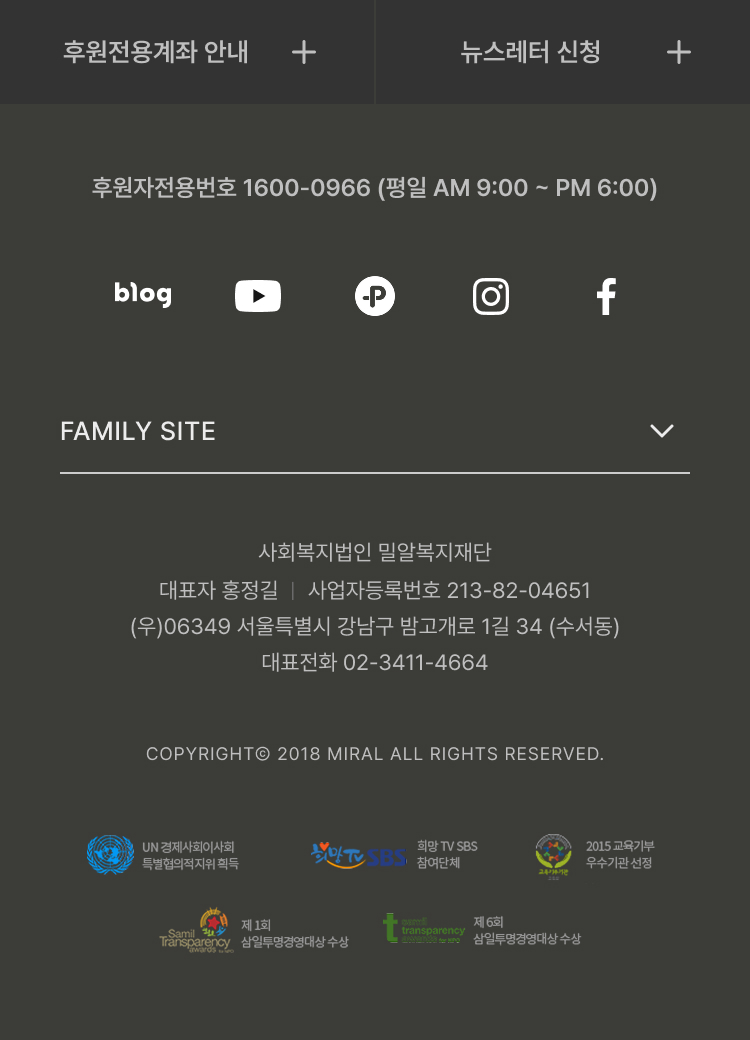Screen dimensions: 750x1040
Task: Open the Instagram page
Action: (x=491, y=296)
